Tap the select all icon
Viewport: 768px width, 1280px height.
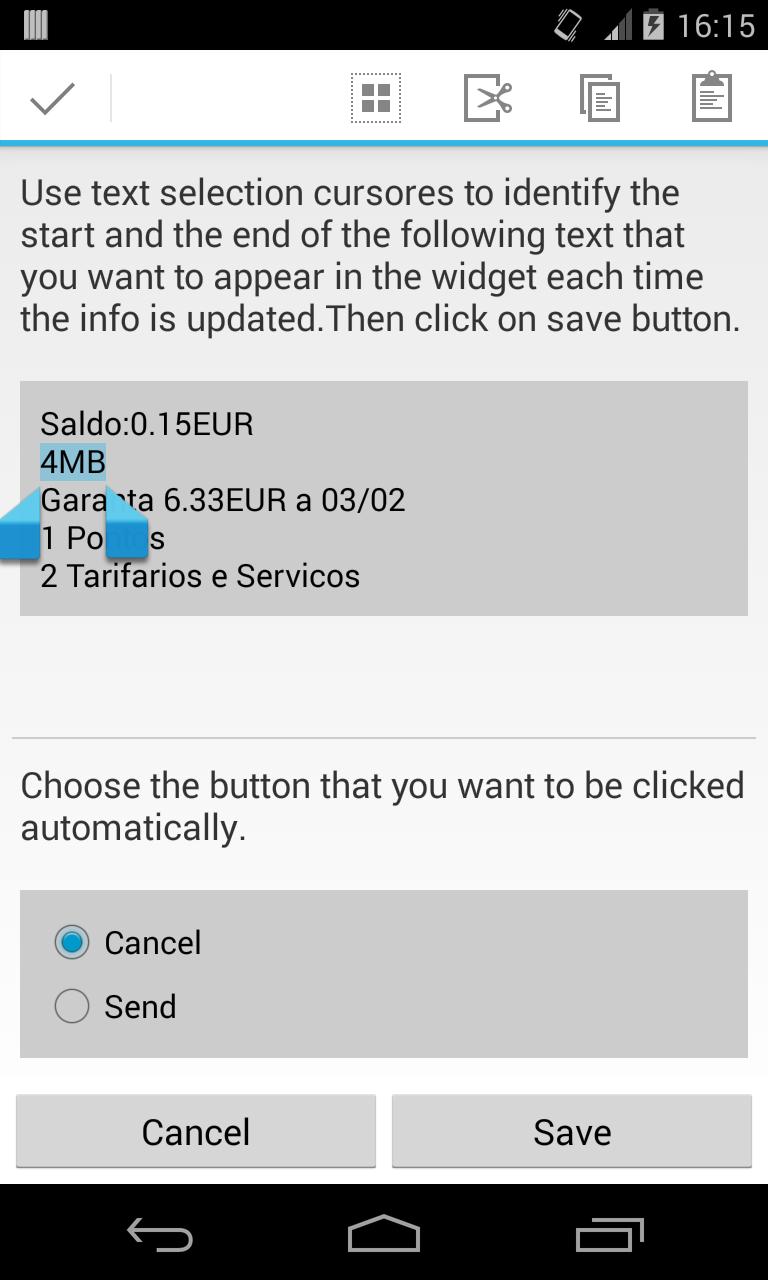pyautogui.click(x=376, y=98)
